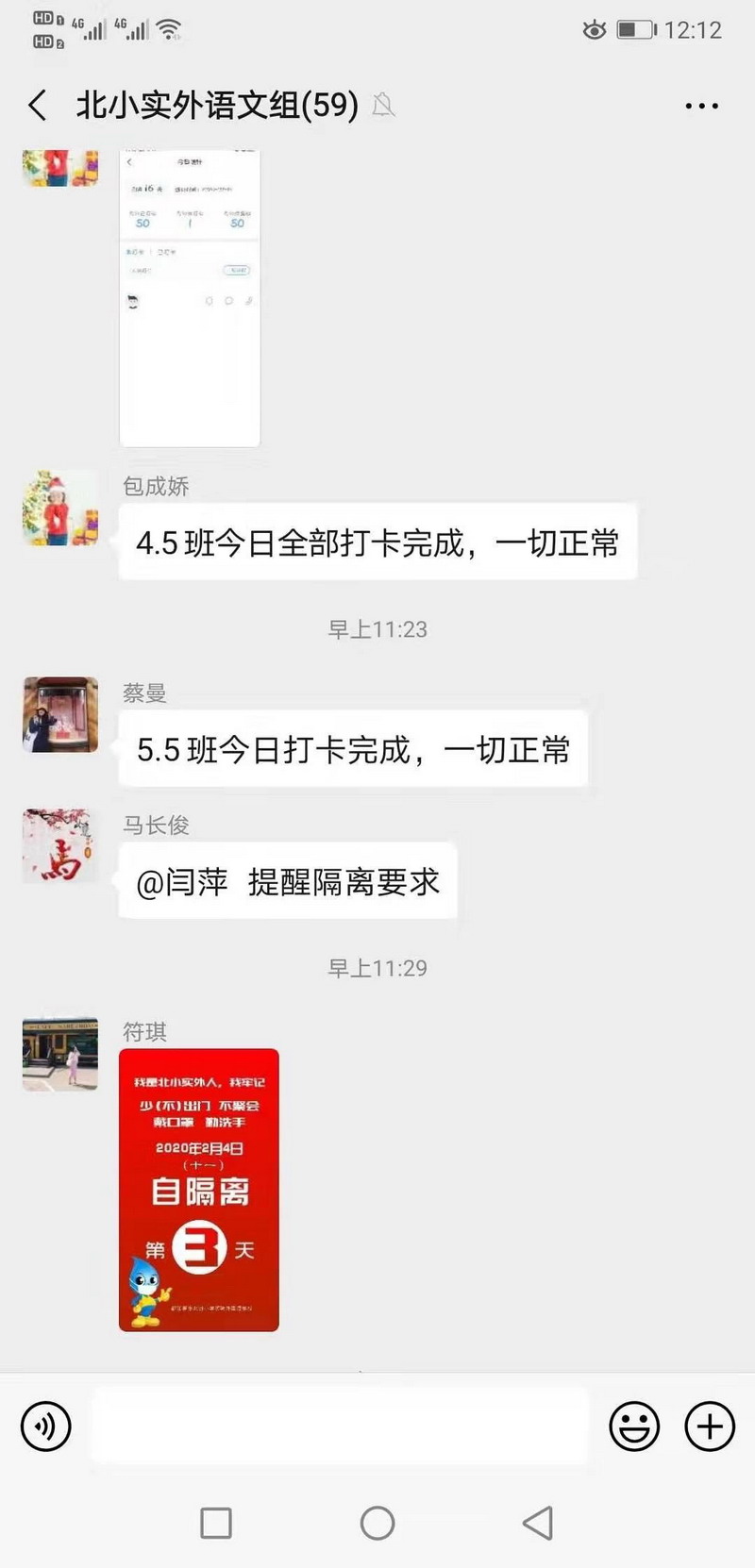This screenshot has width=755, height=1568.
Task: Open the plus attachment menu
Action: (709, 1426)
